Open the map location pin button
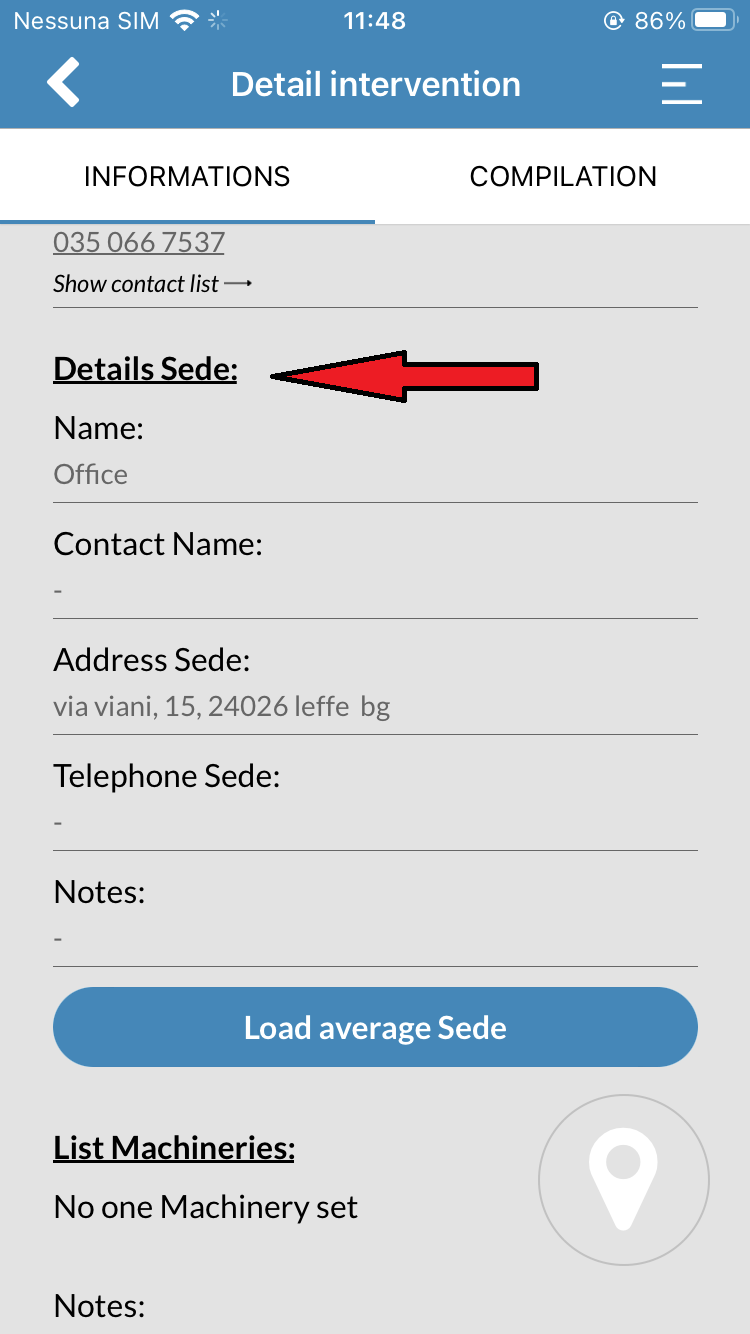Screen dimensions: 750x1334 tap(624, 1180)
